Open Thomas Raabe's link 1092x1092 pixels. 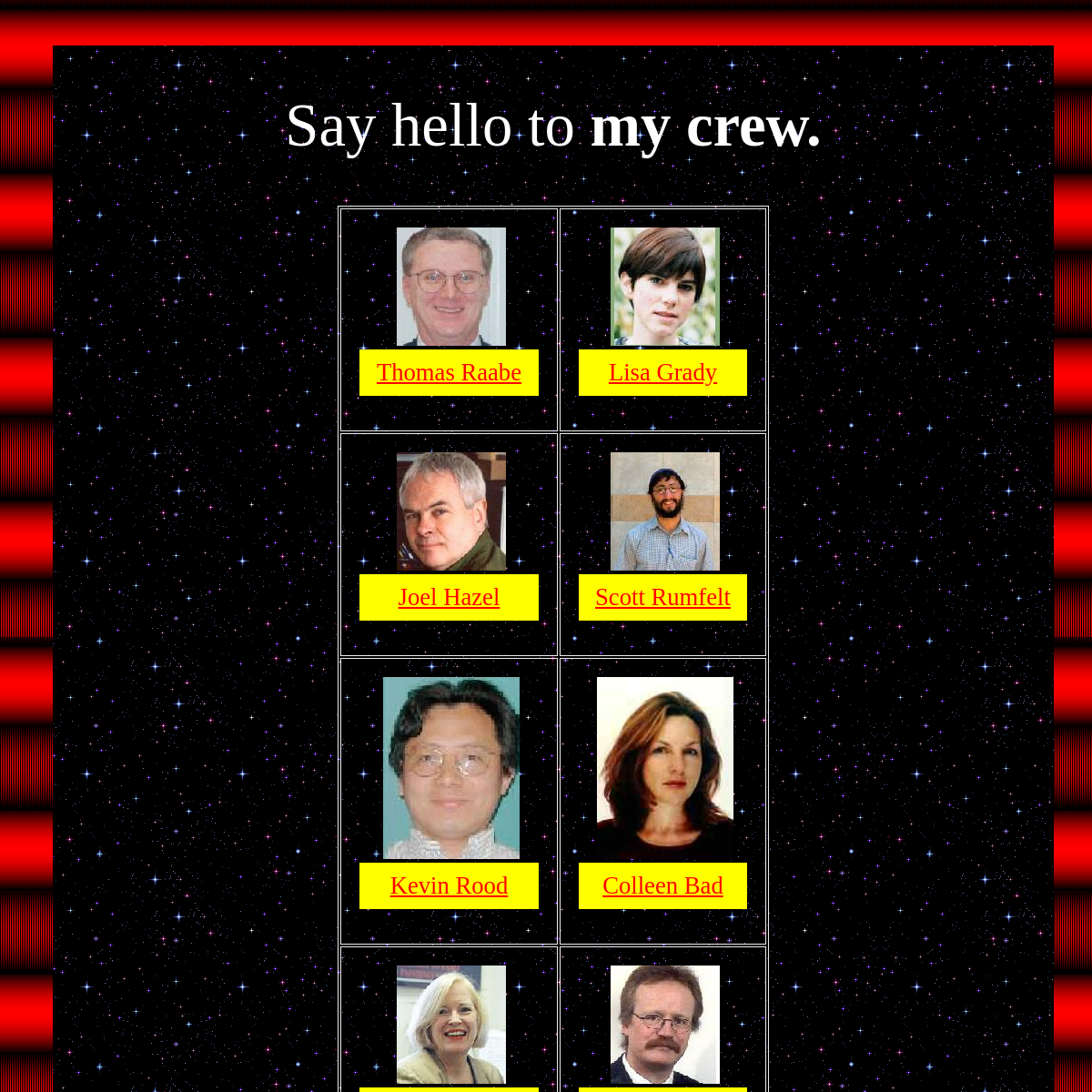tap(449, 373)
